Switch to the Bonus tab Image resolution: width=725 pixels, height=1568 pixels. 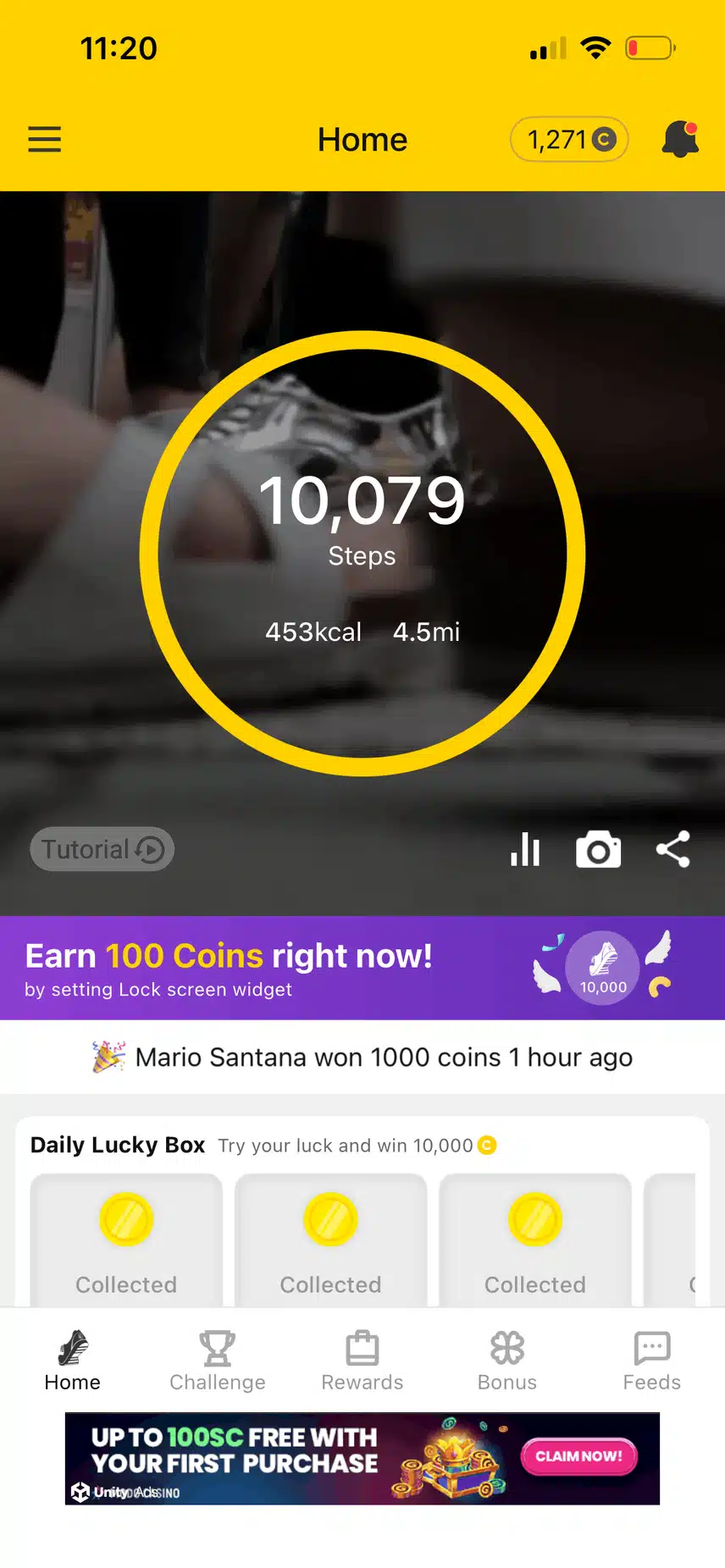pyautogui.click(x=507, y=1361)
